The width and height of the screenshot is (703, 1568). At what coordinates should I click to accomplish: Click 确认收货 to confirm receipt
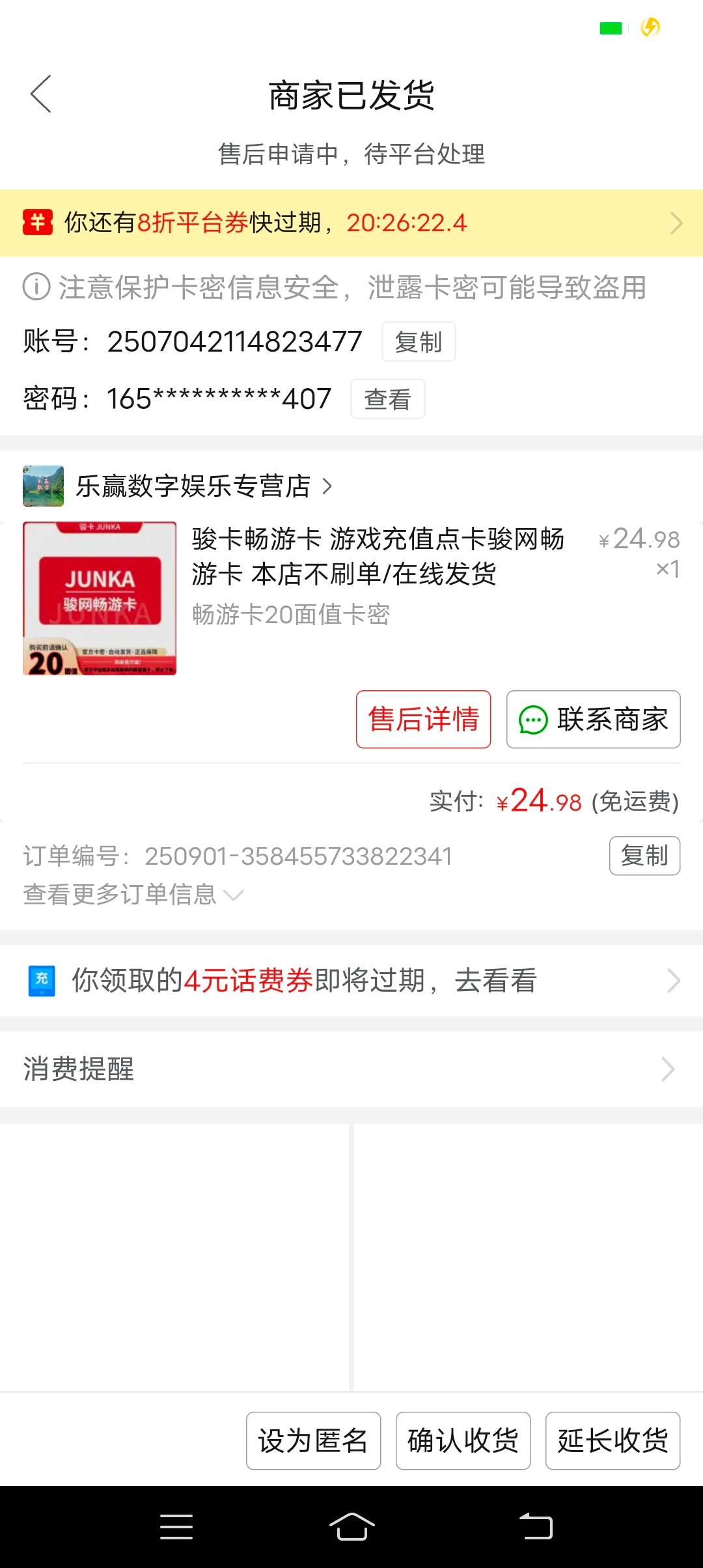(x=463, y=1441)
